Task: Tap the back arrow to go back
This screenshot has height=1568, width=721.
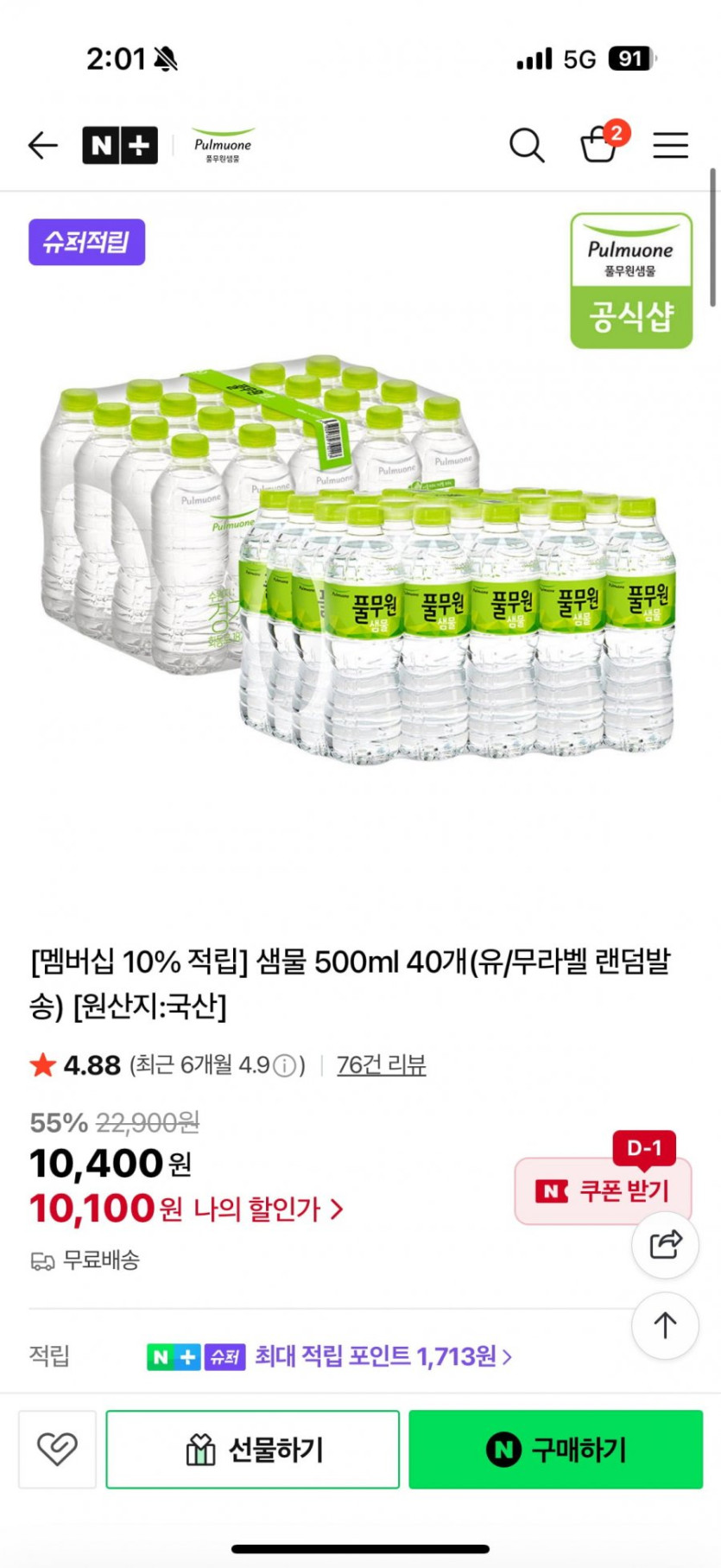Action: click(41, 145)
